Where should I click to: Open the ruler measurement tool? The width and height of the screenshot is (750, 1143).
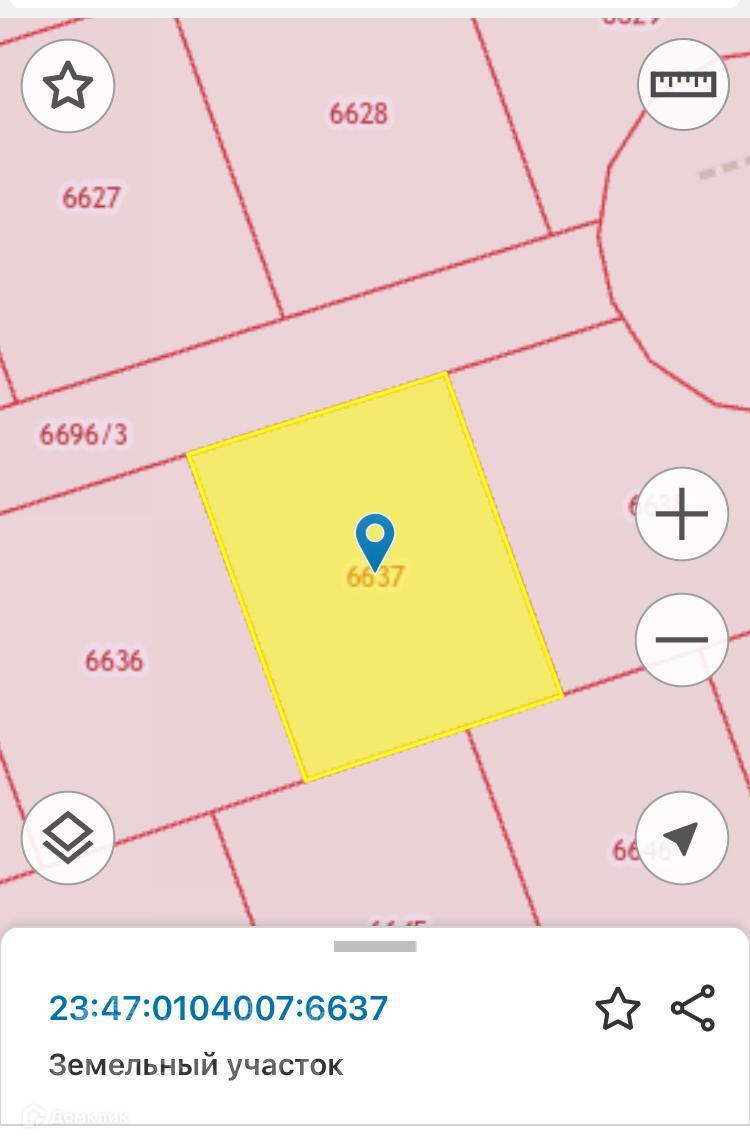tap(683, 84)
